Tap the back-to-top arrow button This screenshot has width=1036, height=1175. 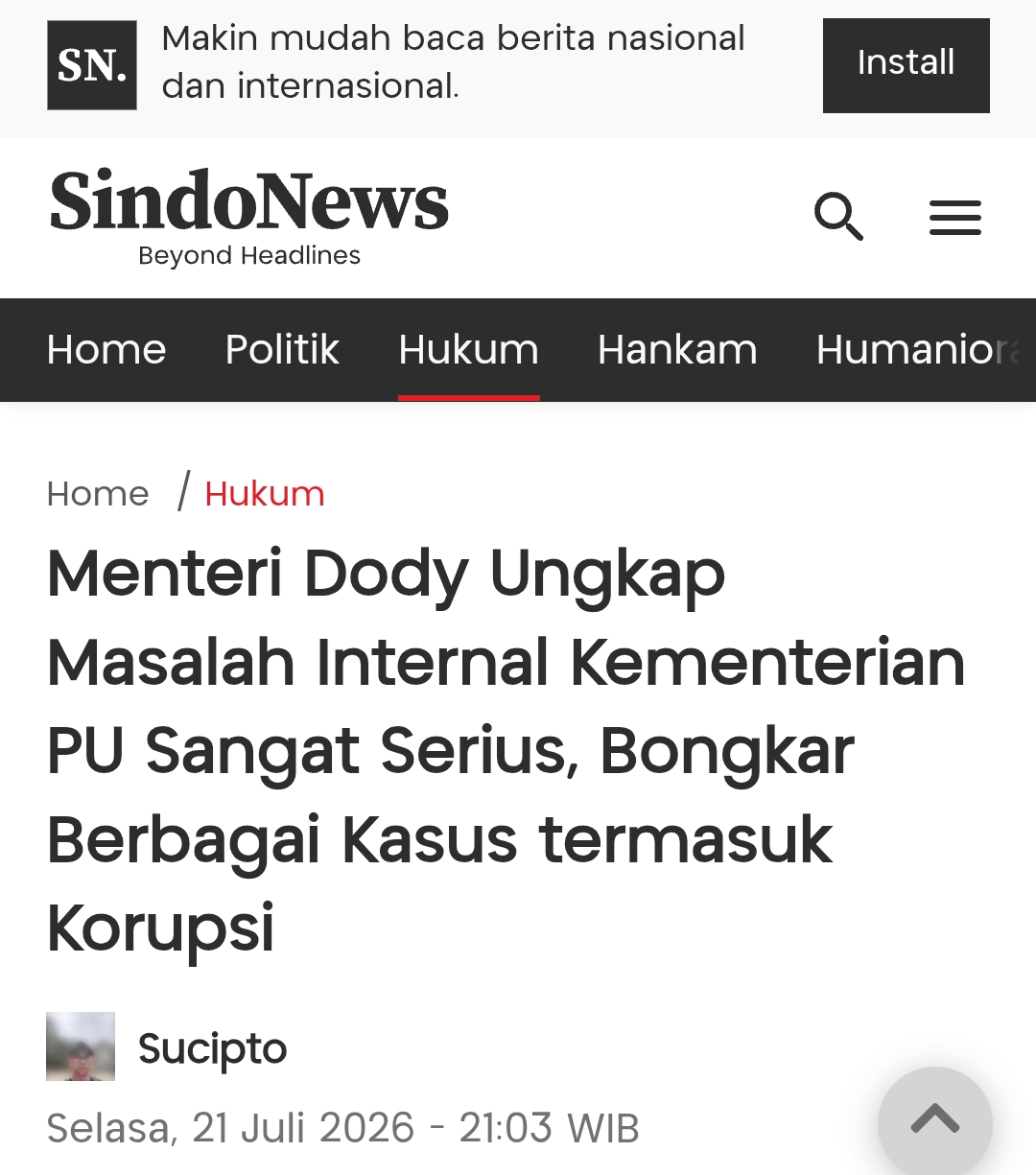point(935,1119)
